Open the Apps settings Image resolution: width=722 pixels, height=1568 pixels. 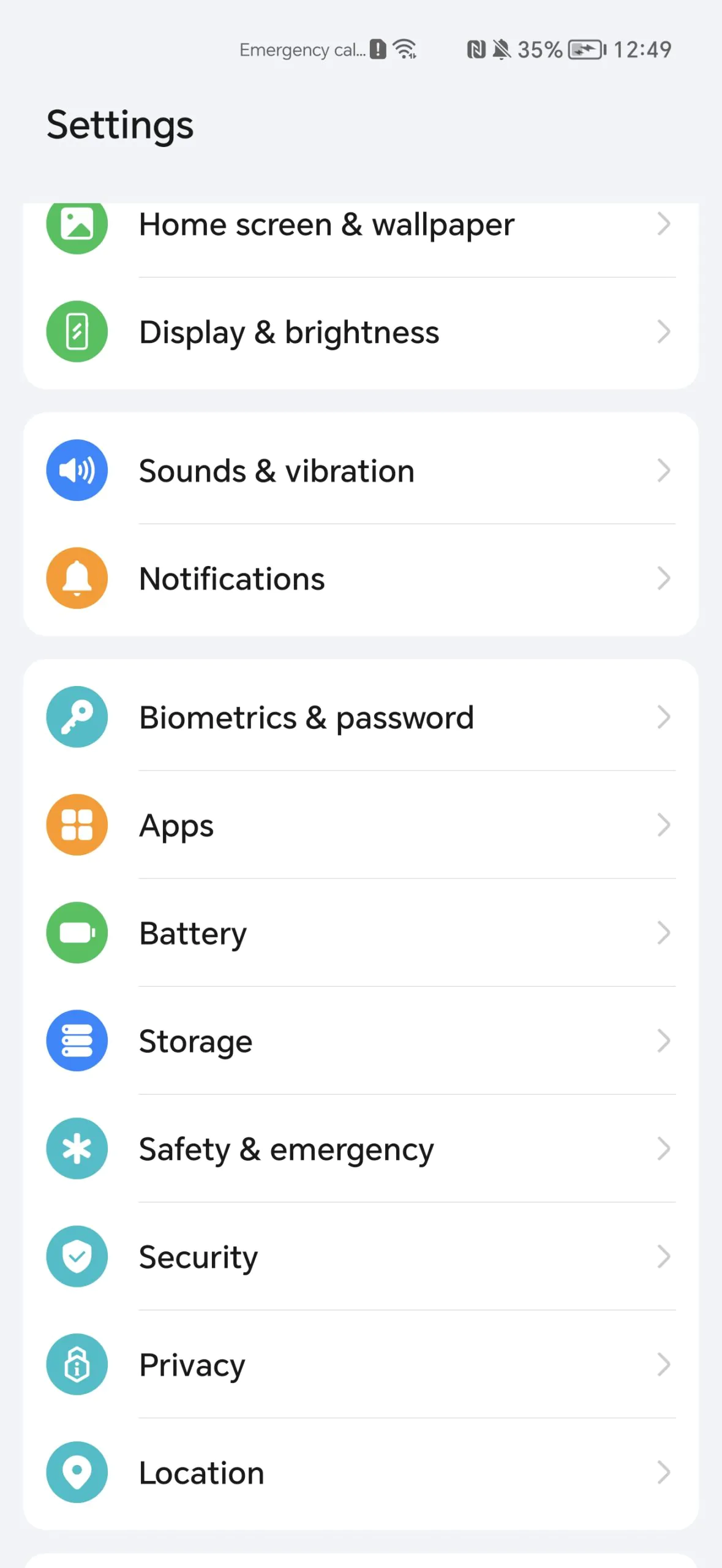(361, 824)
